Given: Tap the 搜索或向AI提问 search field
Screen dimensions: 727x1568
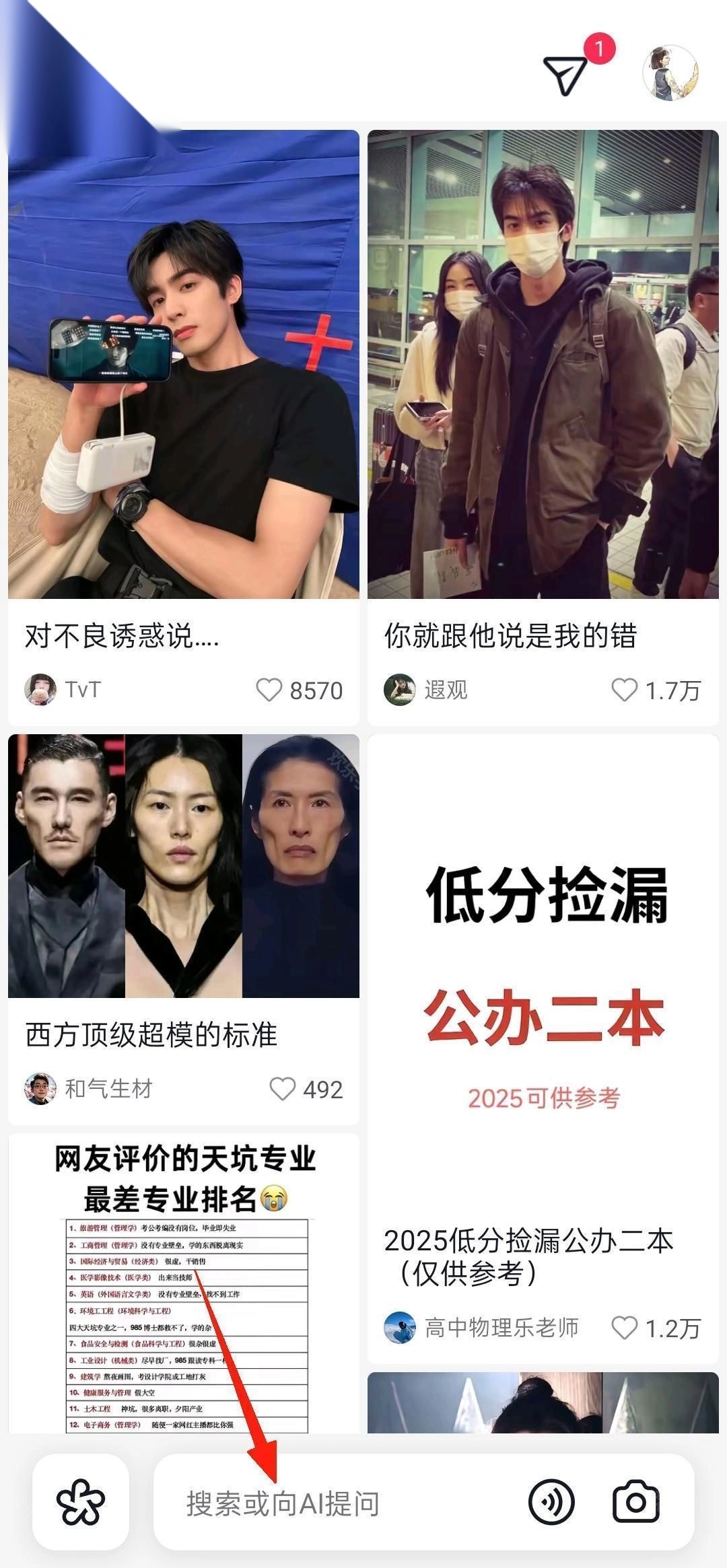Looking at the screenshot, I should coord(337,1503).
